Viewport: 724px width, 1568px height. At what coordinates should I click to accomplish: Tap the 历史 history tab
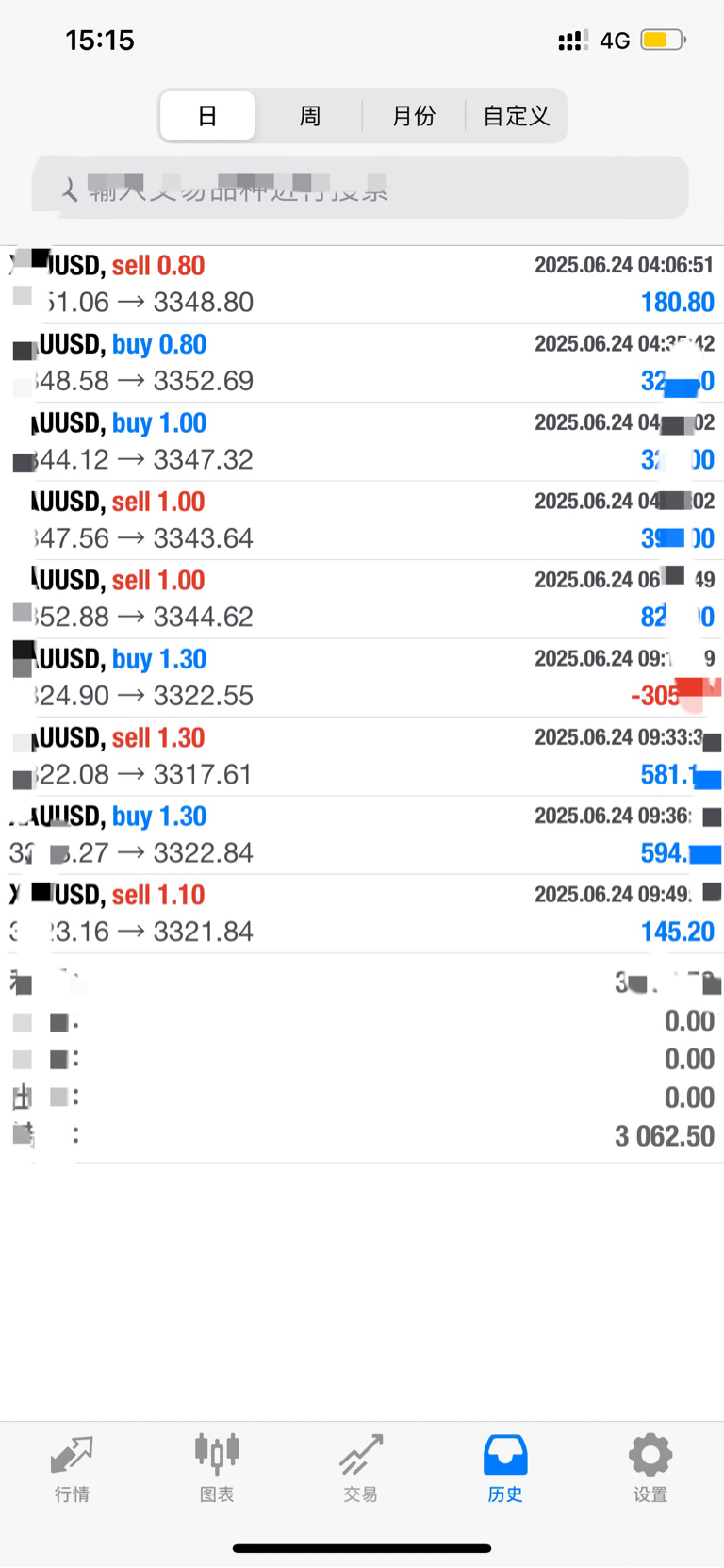click(x=505, y=1468)
